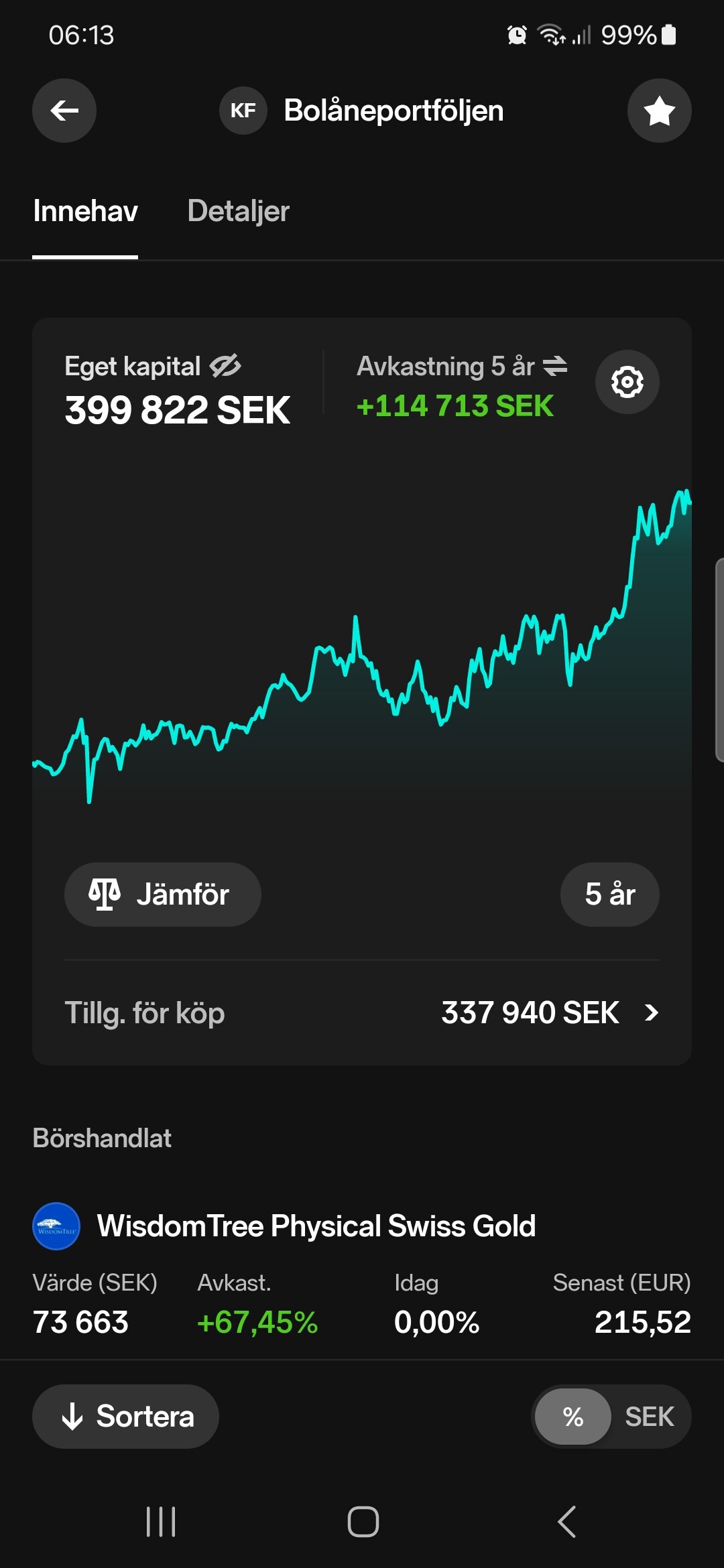Viewport: 724px width, 1568px height.
Task: Show returns in percent
Action: [x=573, y=1417]
